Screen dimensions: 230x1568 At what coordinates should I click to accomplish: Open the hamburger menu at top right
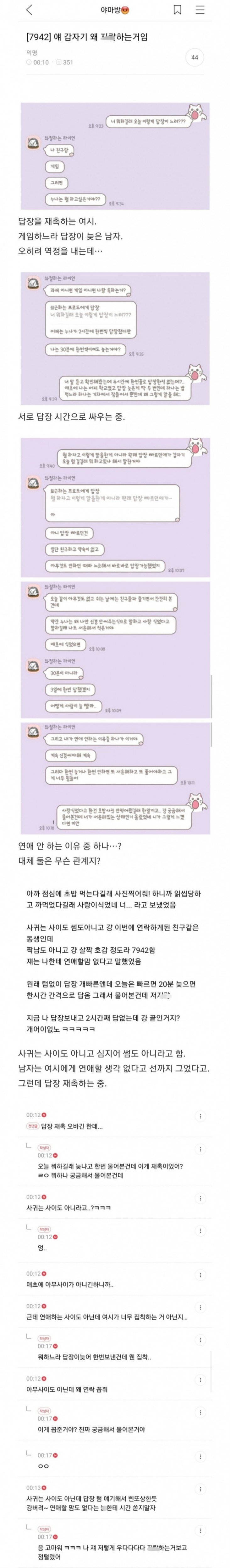tap(200, 10)
